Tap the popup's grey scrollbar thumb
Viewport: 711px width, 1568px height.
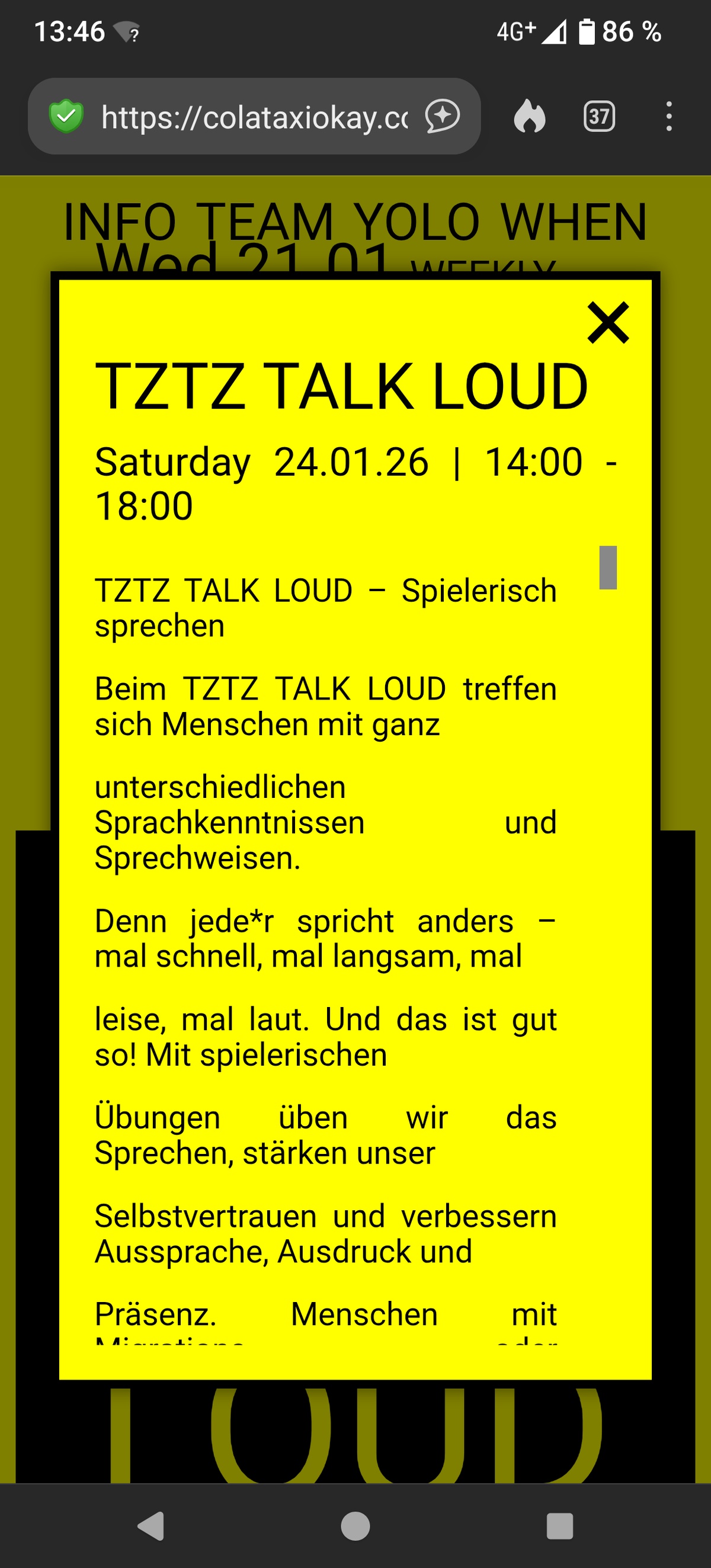[x=607, y=567]
